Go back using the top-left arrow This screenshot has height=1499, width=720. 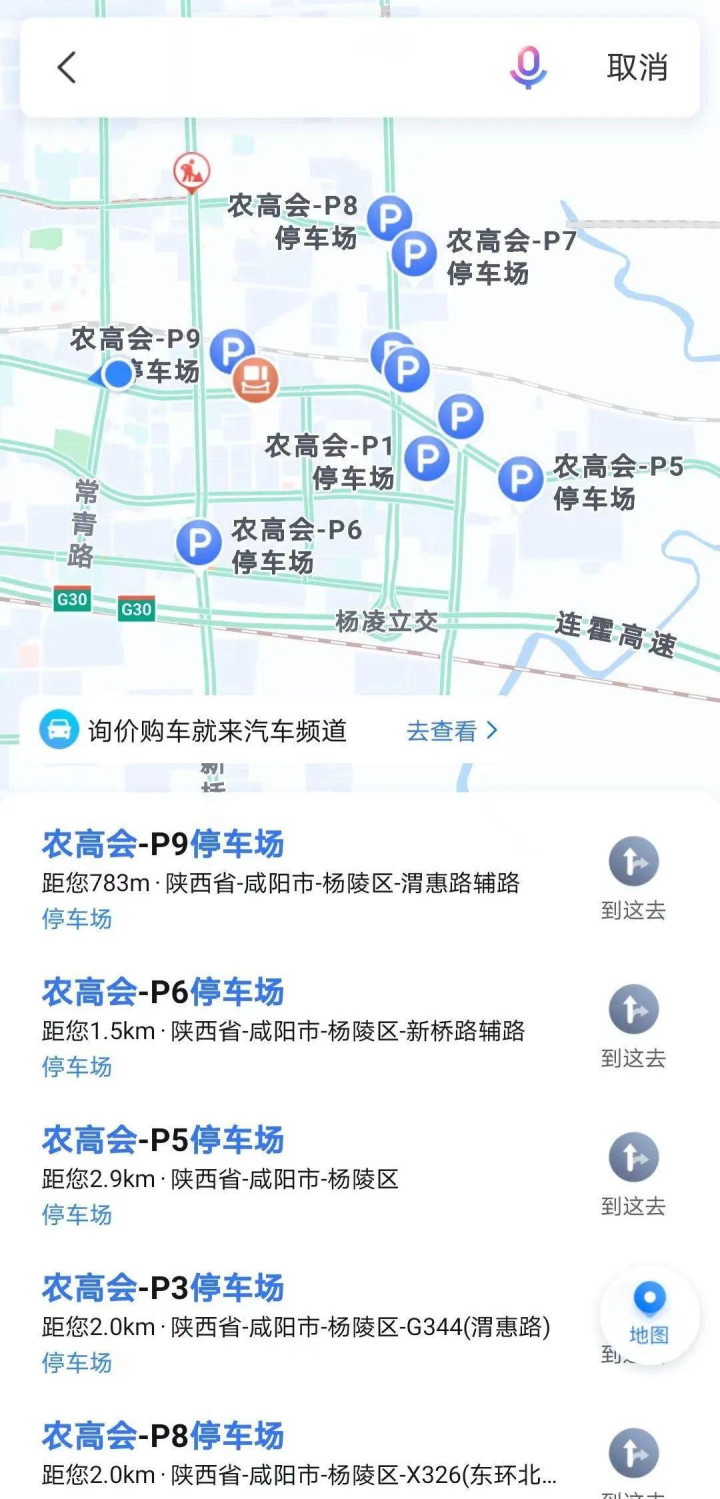click(66, 68)
